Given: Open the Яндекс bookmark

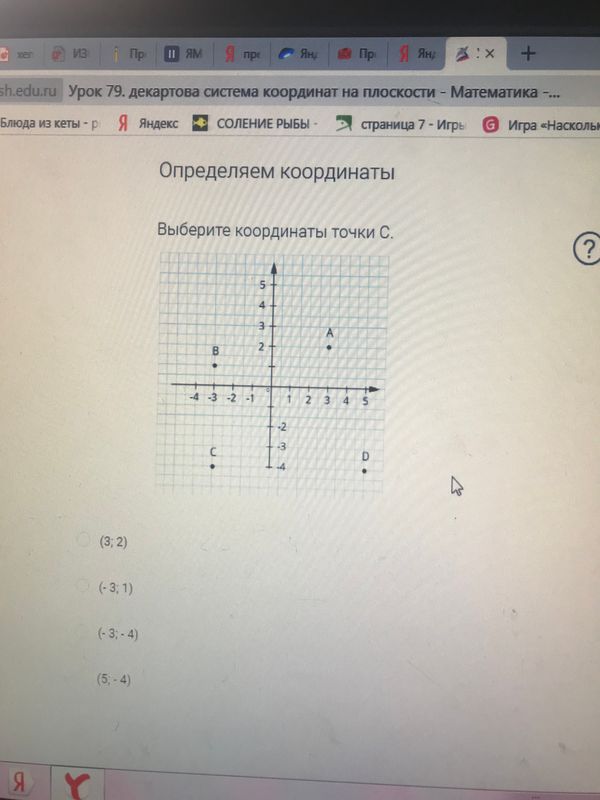Looking at the screenshot, I should [148, 124].
